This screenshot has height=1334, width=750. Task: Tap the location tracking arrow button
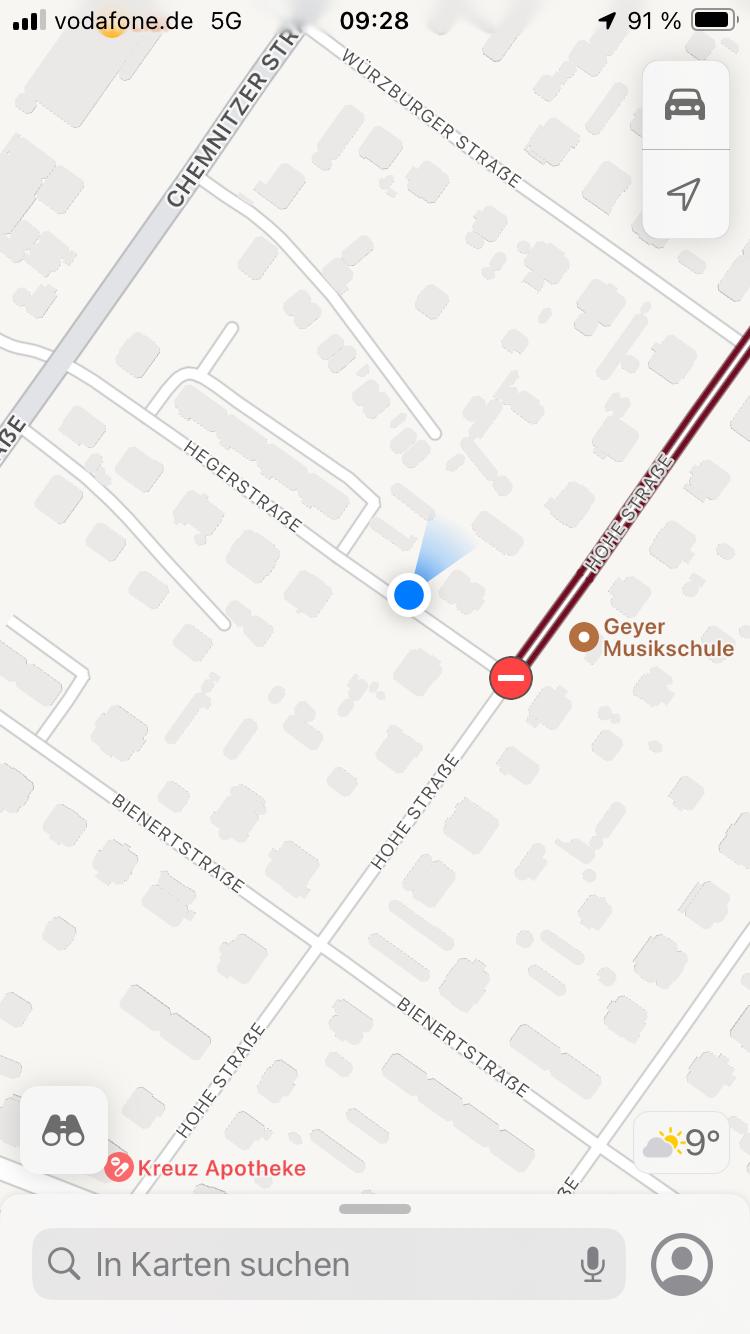tap(685, 194)
